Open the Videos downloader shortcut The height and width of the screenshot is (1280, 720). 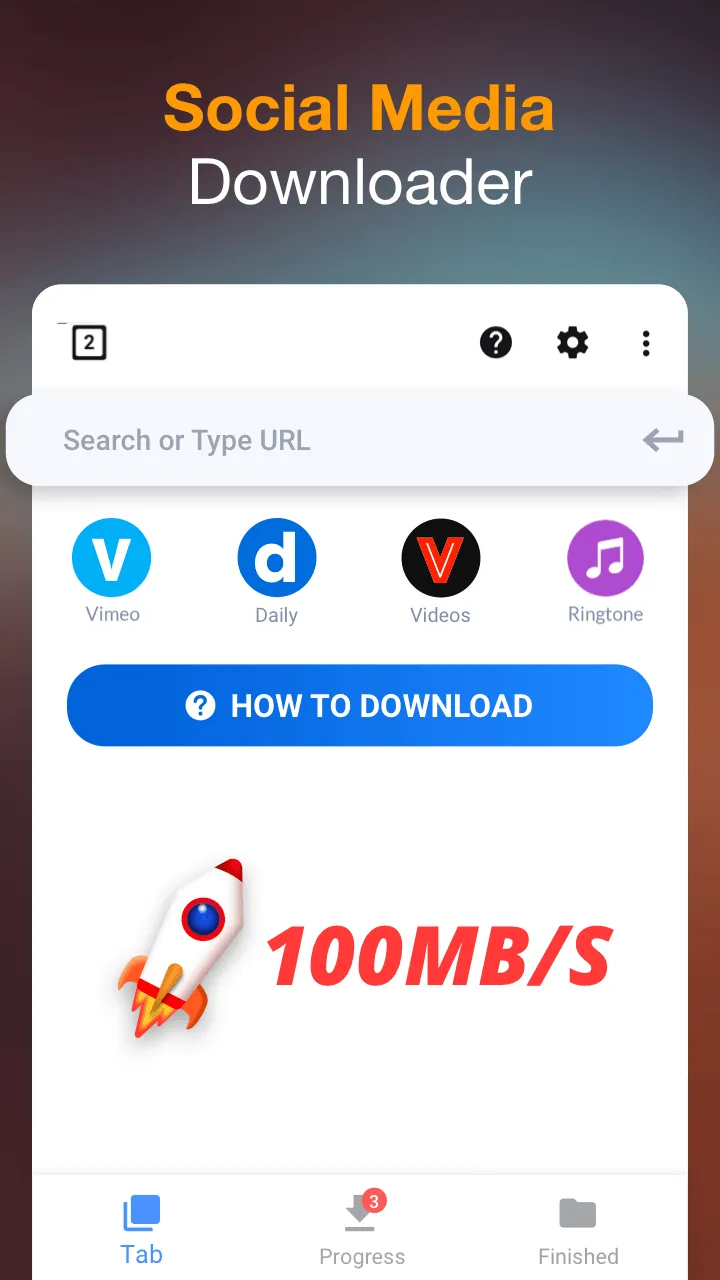[x=441, y=557]
